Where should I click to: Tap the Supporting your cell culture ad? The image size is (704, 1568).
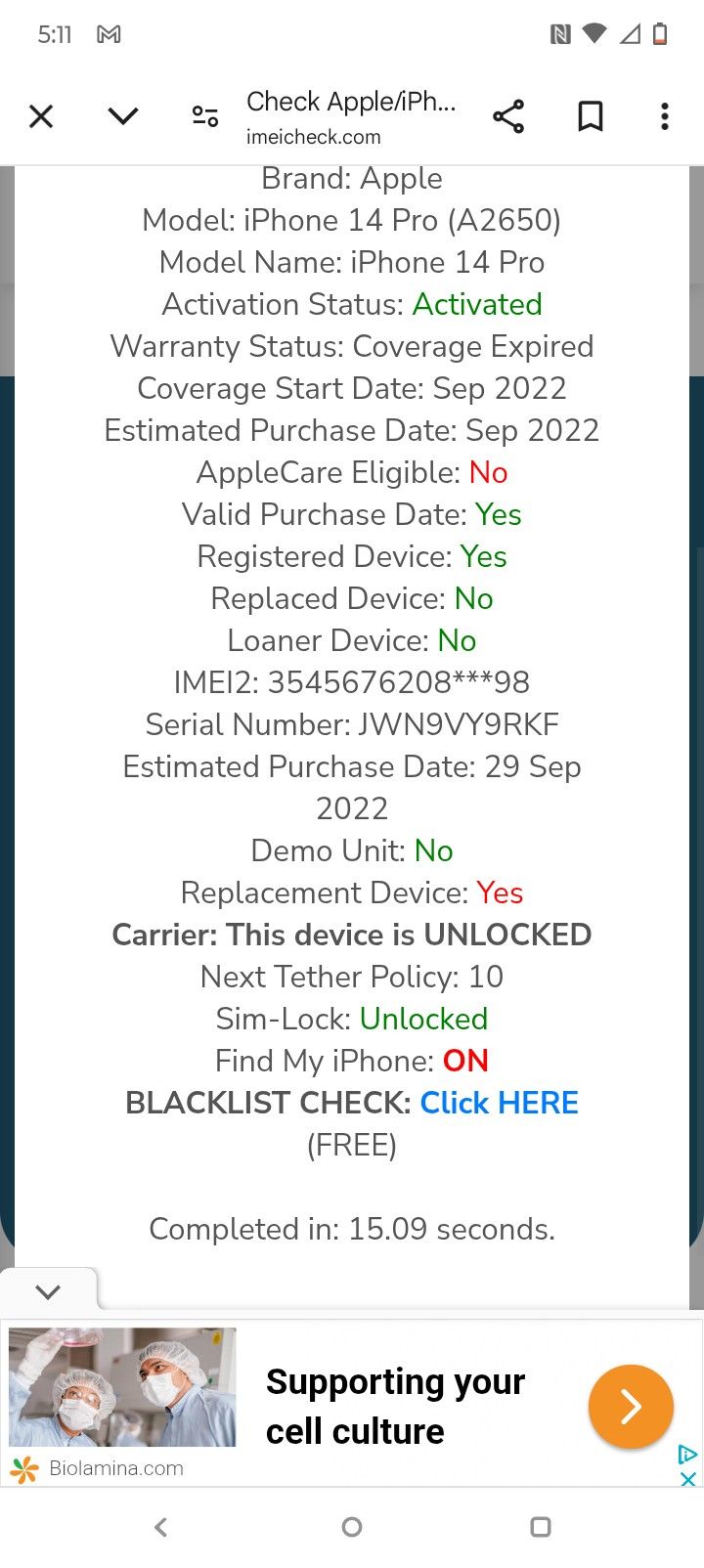tap(395, 1406)
